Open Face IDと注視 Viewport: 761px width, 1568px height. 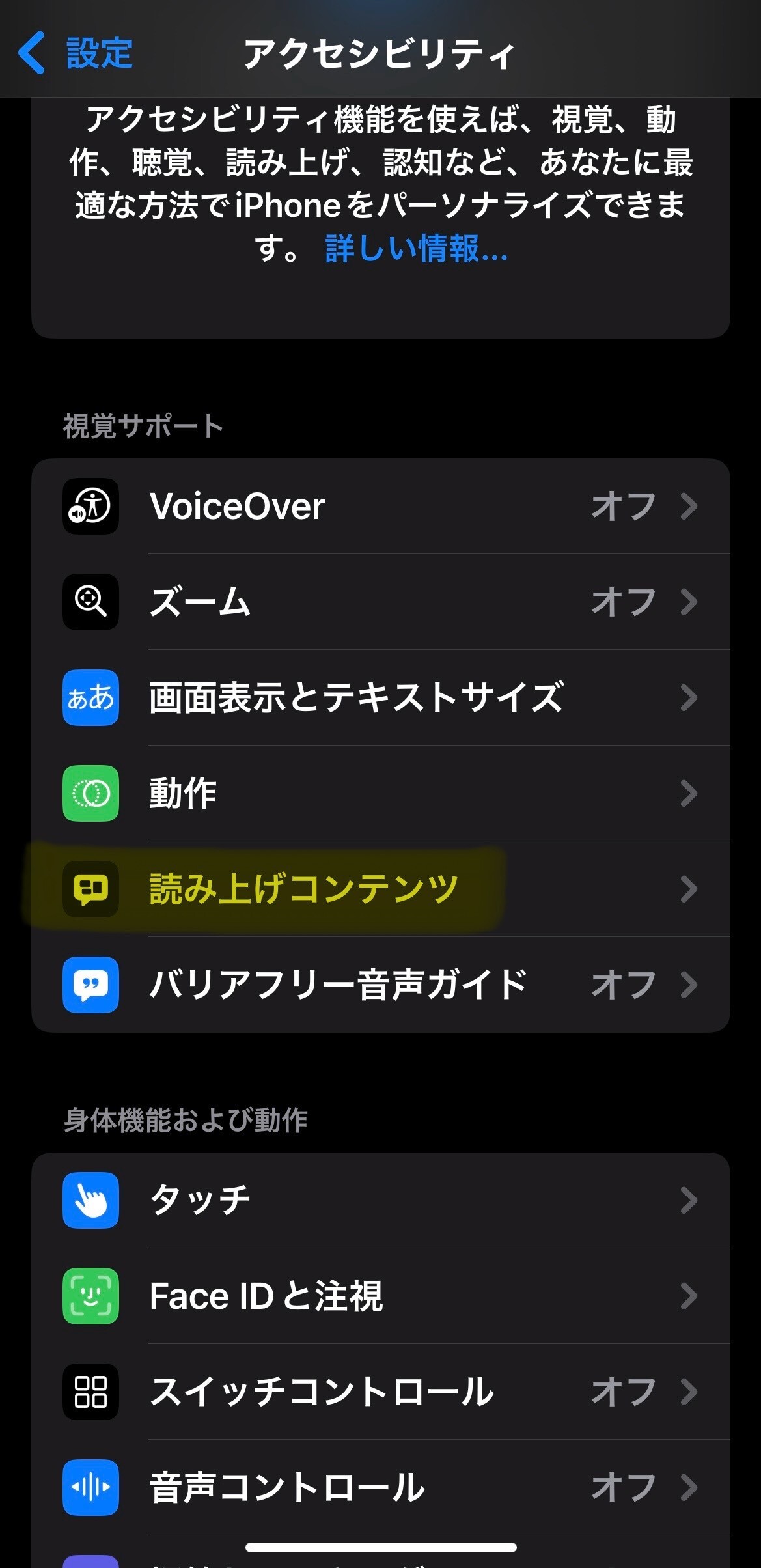click(381, 1296)
